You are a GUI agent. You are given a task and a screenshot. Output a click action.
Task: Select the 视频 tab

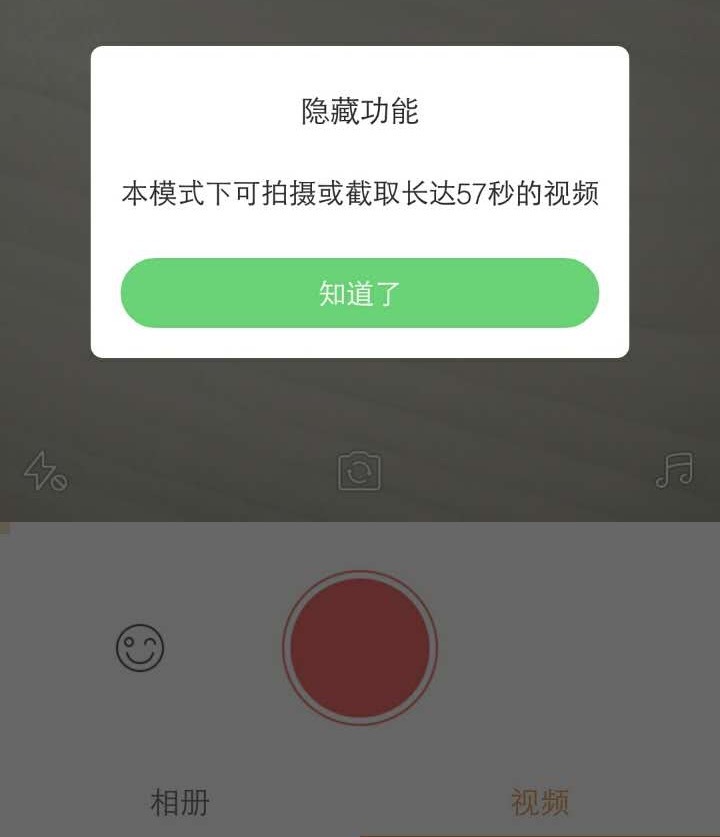point(540,801)
